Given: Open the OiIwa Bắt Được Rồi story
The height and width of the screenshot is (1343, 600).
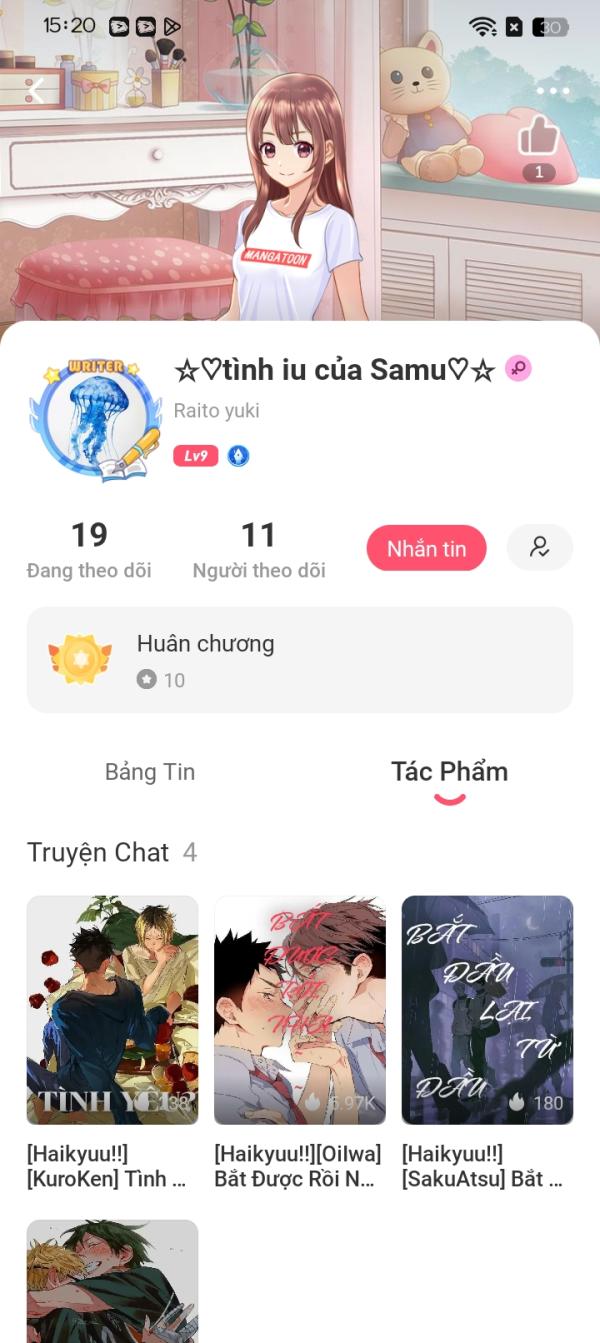Looking at the screenshot, I should [x=300, y=1010].
